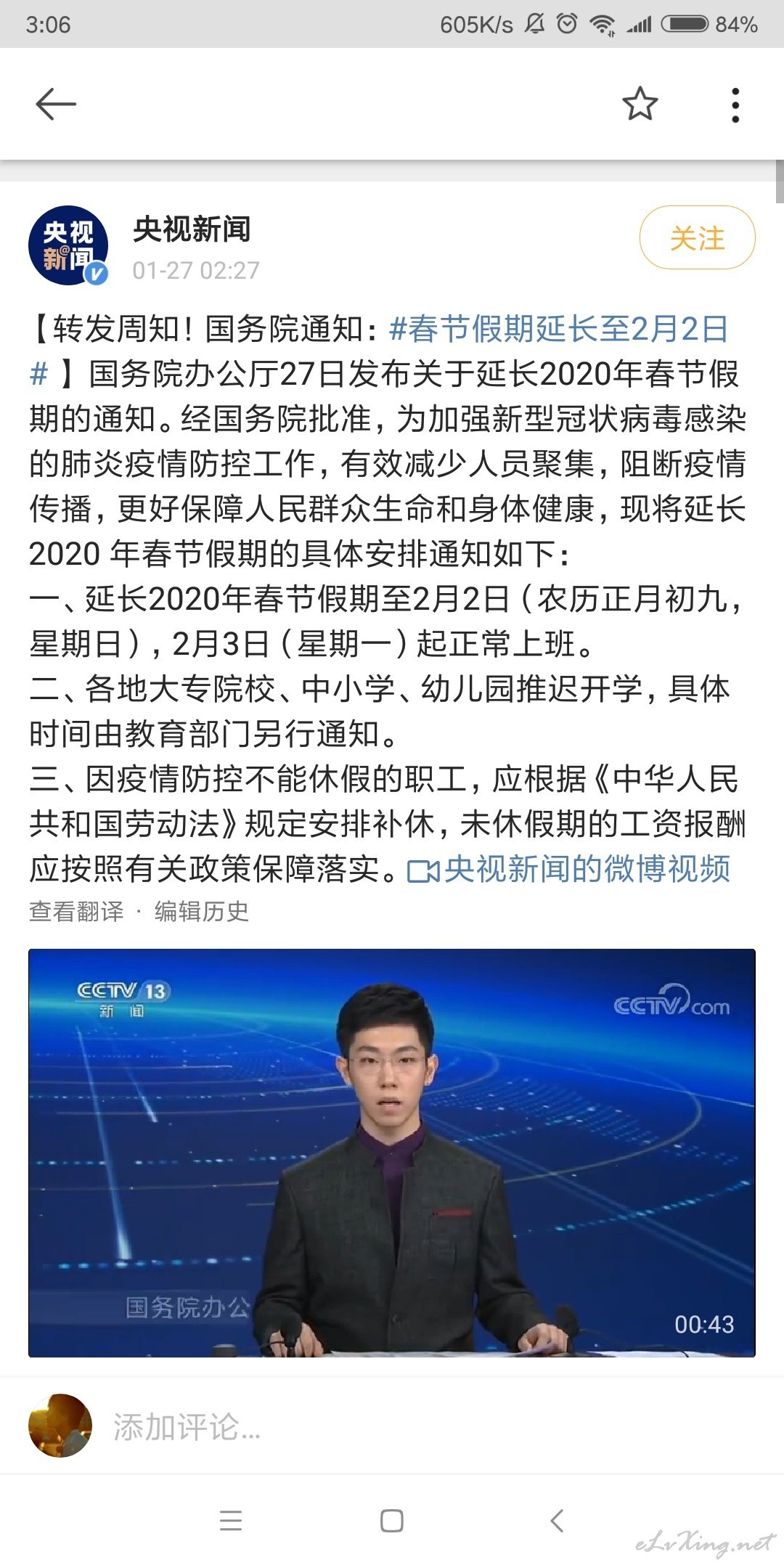
Task: Go back using the top-left arrow
Action: pyautogui.click(x=56, y=105)
